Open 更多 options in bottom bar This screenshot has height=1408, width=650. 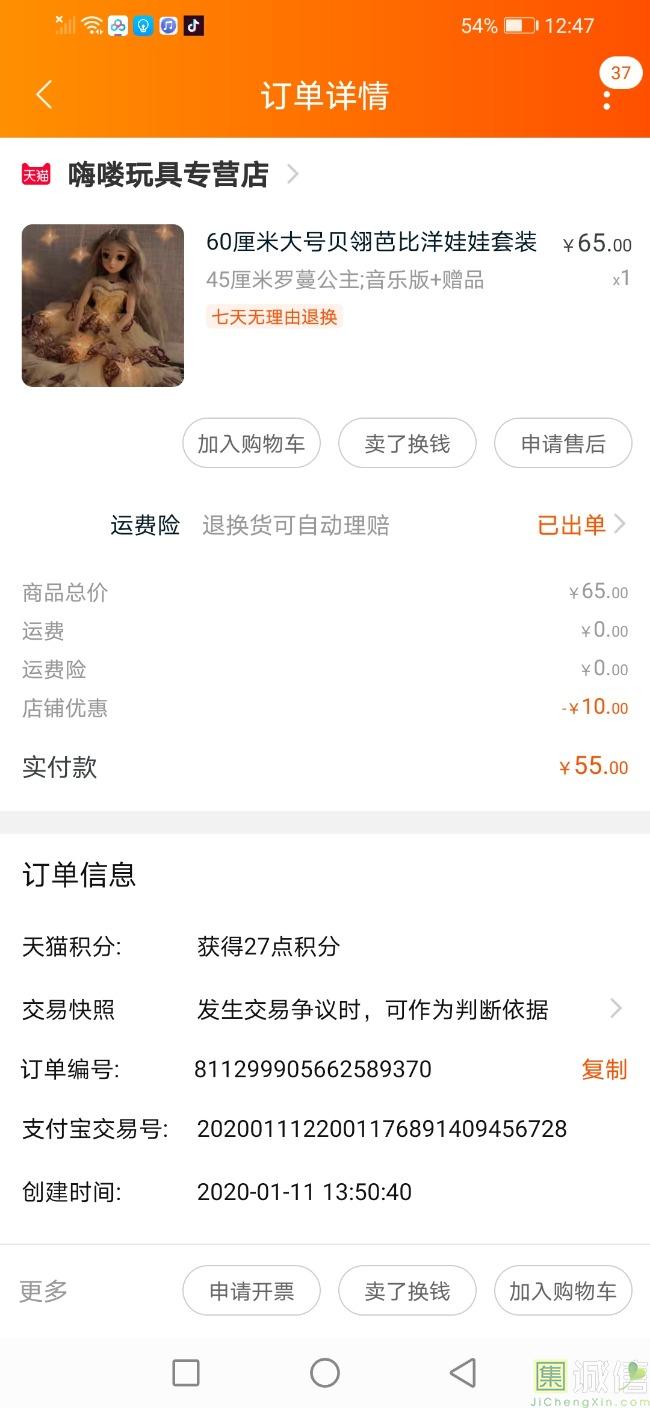point(44,1291)
